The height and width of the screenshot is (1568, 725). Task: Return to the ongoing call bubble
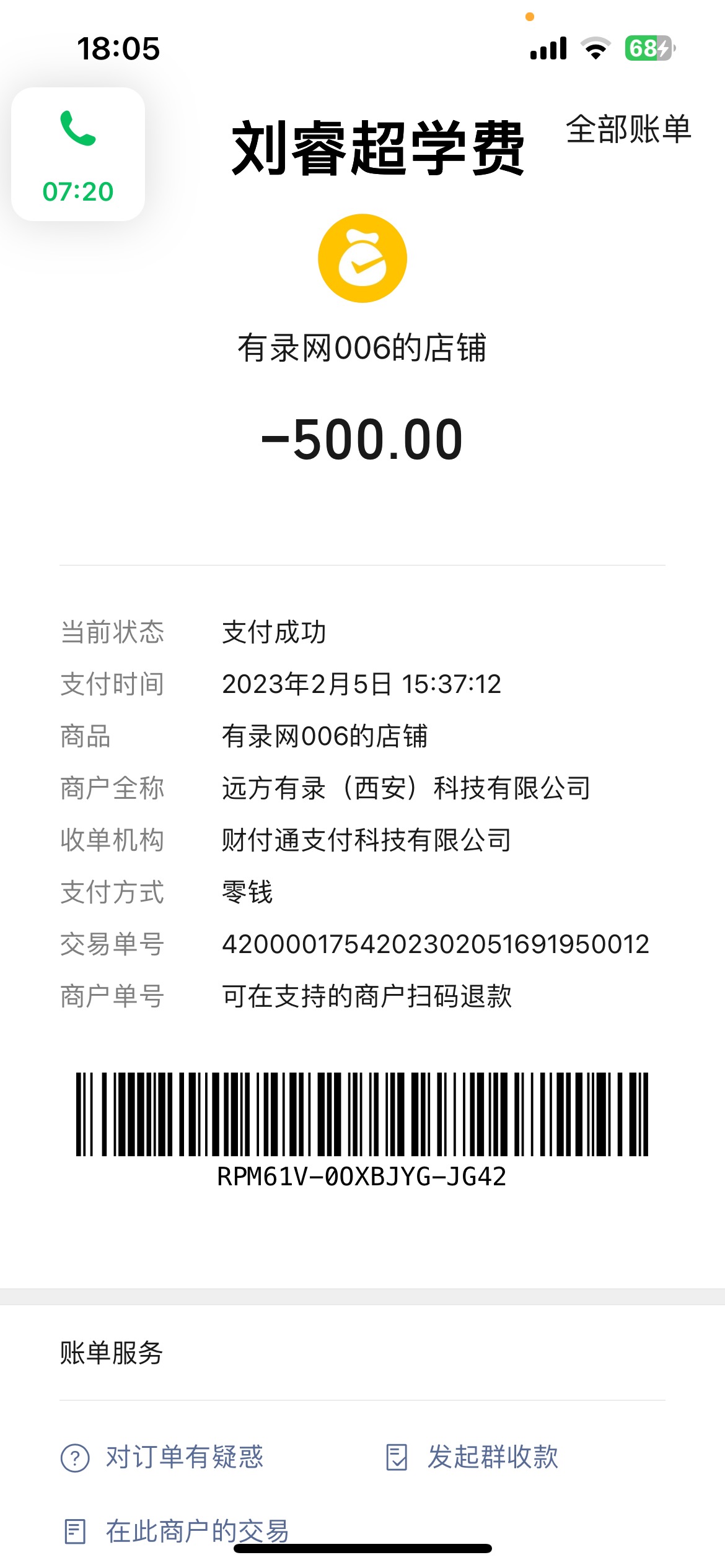pos(78,154)
